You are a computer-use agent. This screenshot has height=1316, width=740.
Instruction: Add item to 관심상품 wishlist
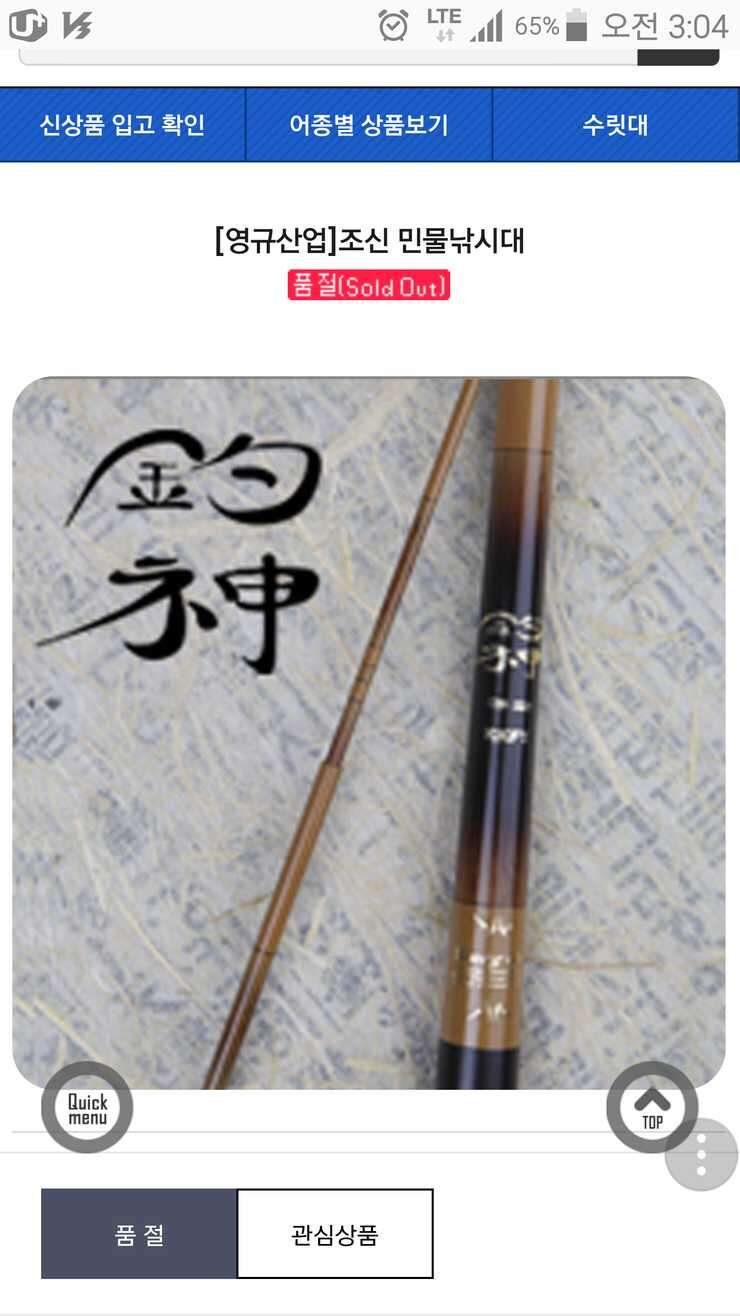tap(335, 1234)
